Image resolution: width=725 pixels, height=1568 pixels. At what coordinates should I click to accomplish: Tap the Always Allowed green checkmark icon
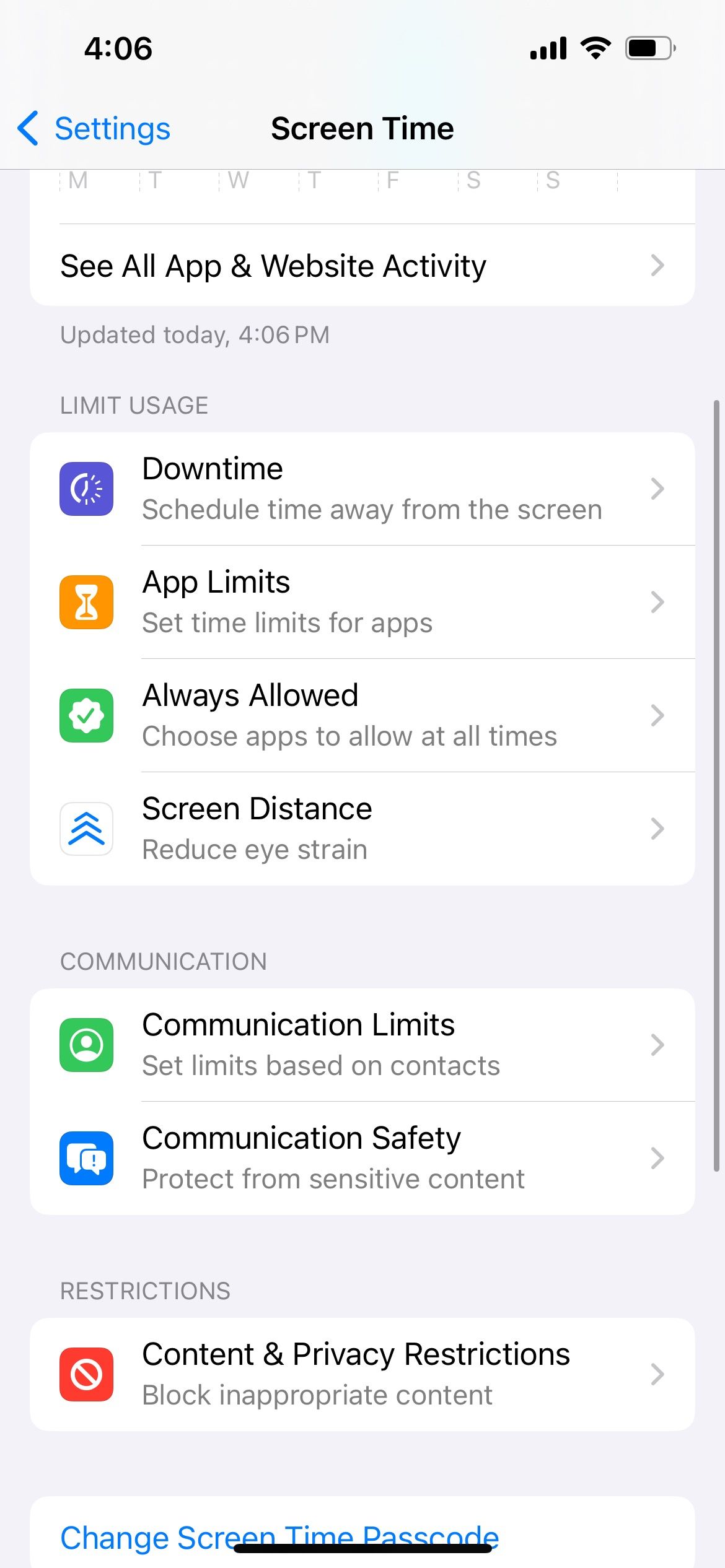pos(87,715)
